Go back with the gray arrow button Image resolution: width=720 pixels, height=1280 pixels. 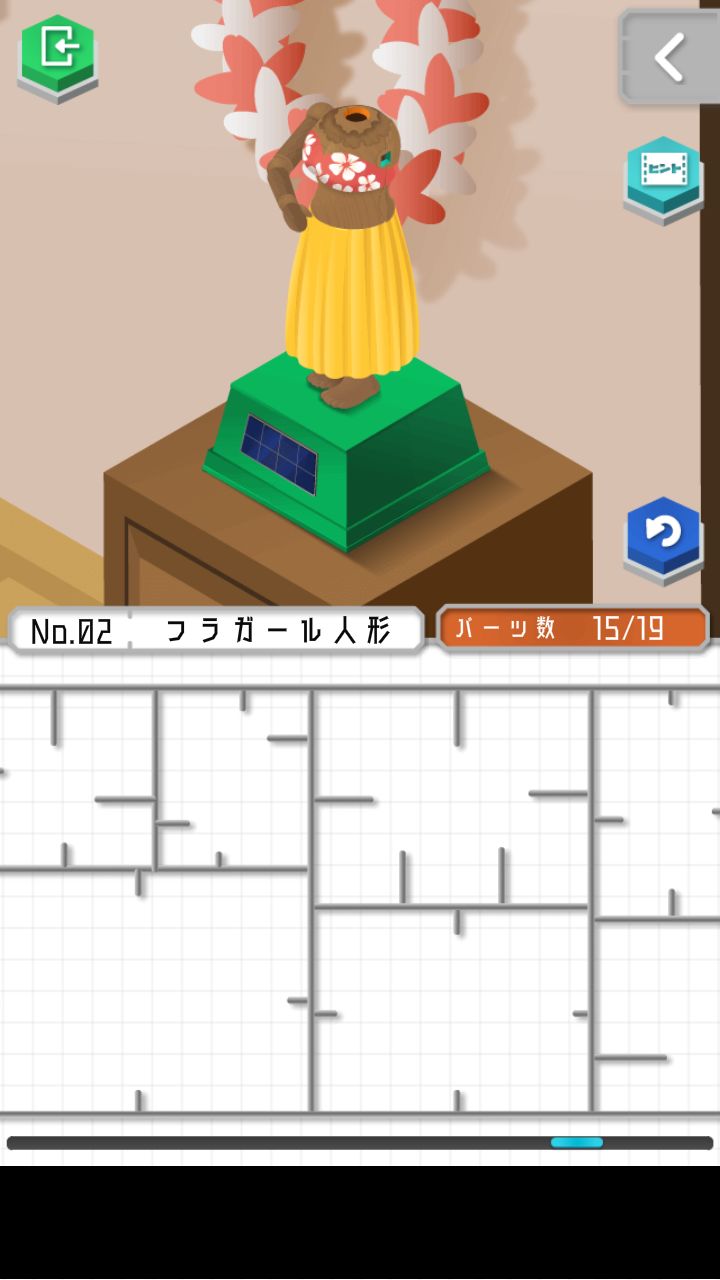click(668, 57)
